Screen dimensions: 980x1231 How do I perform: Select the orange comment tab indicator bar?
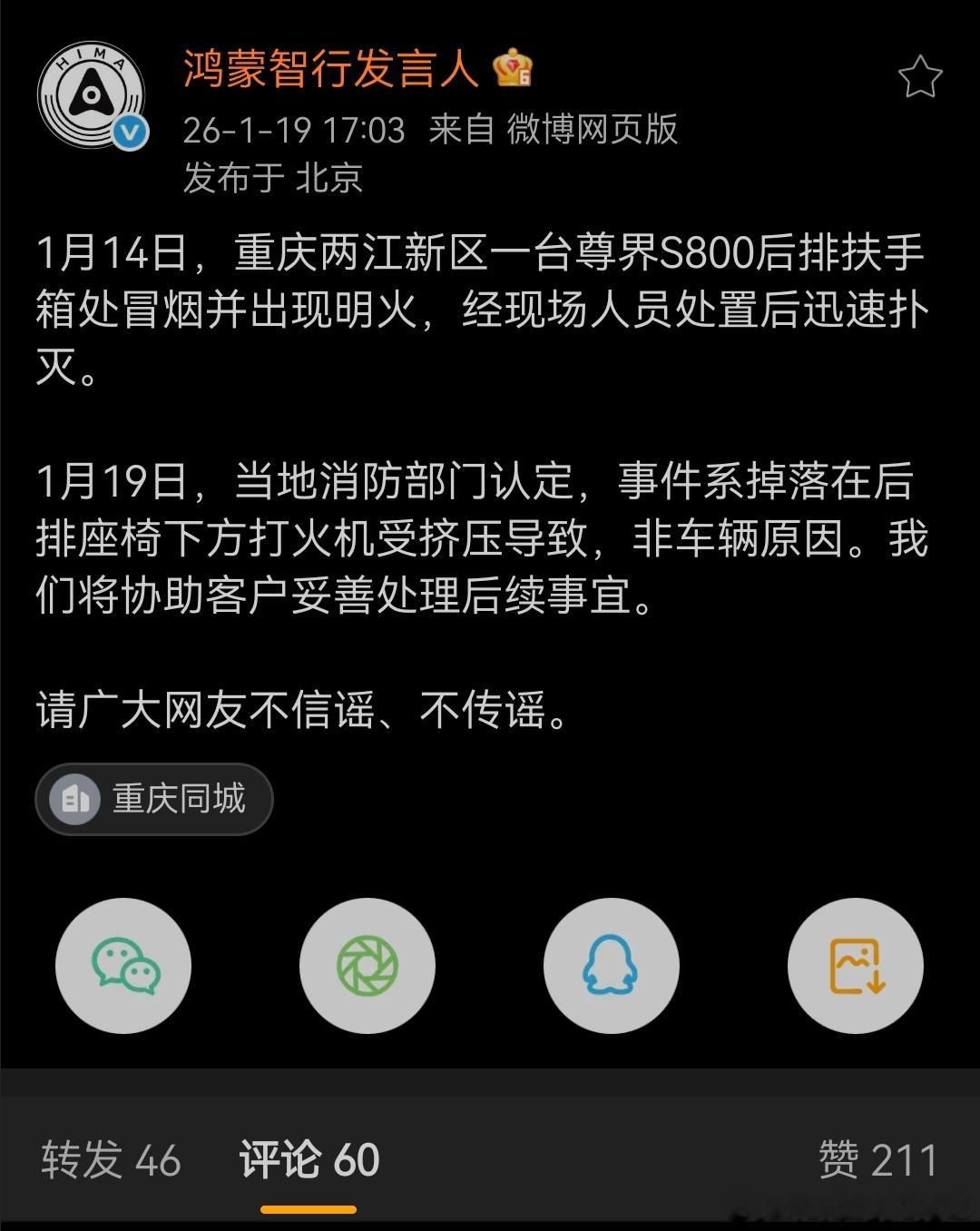pyautogui.click(x=309, y=1208)
